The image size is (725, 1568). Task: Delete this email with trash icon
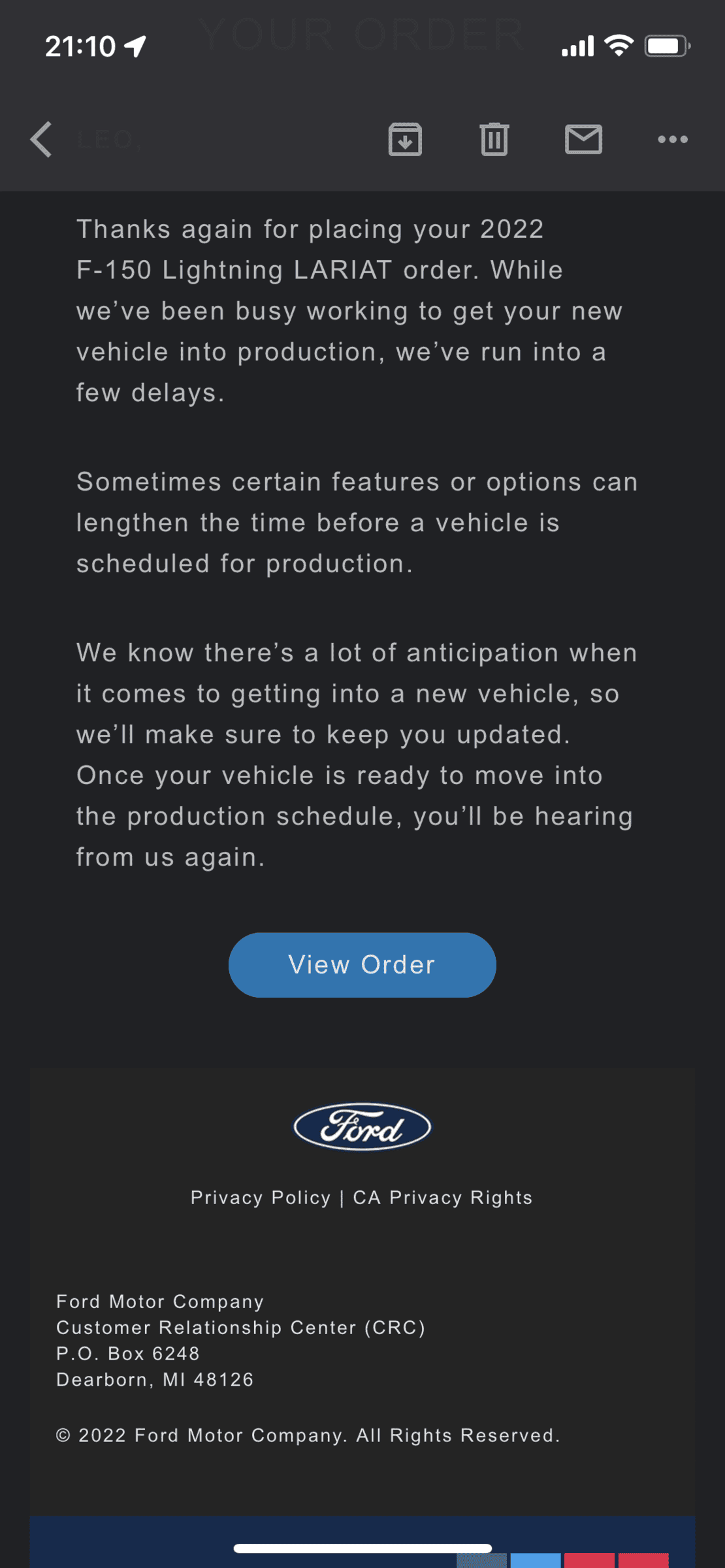[x=494, y=139]
